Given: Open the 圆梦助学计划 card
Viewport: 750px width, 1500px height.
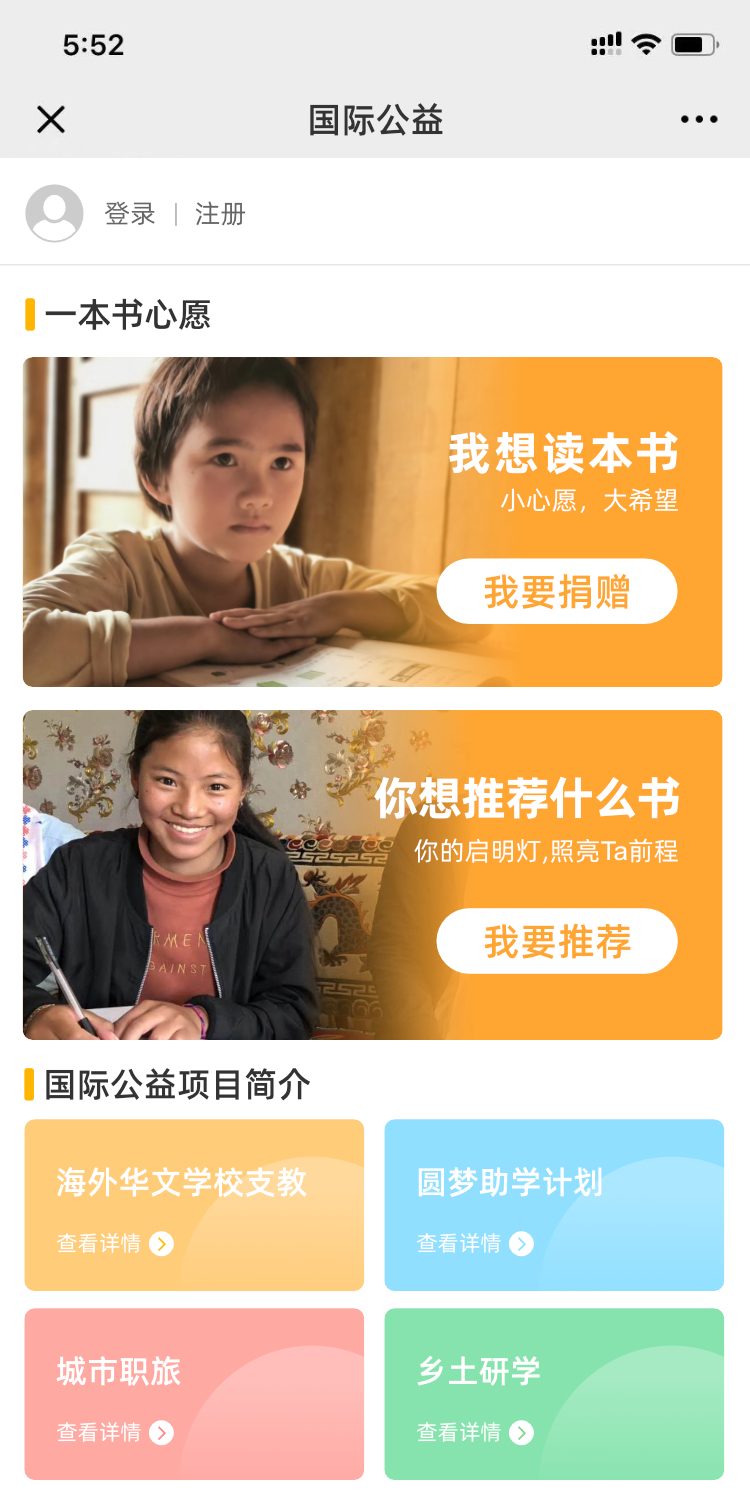Looking at the screenshot, I should pos(554,1205).
